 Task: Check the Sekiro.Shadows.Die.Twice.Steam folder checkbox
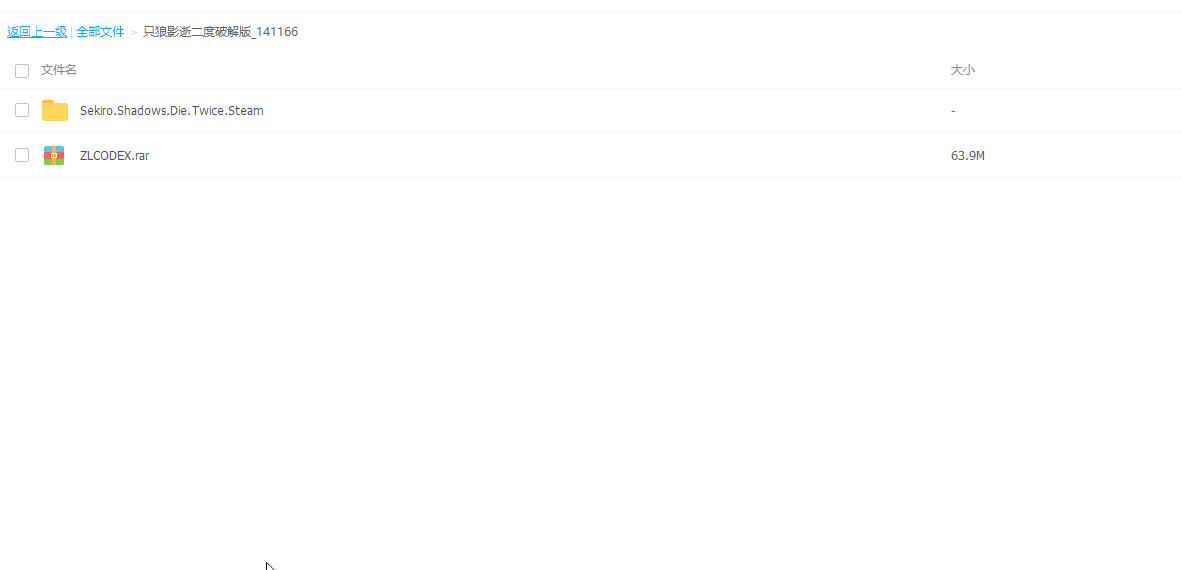[x=22, y=110]
